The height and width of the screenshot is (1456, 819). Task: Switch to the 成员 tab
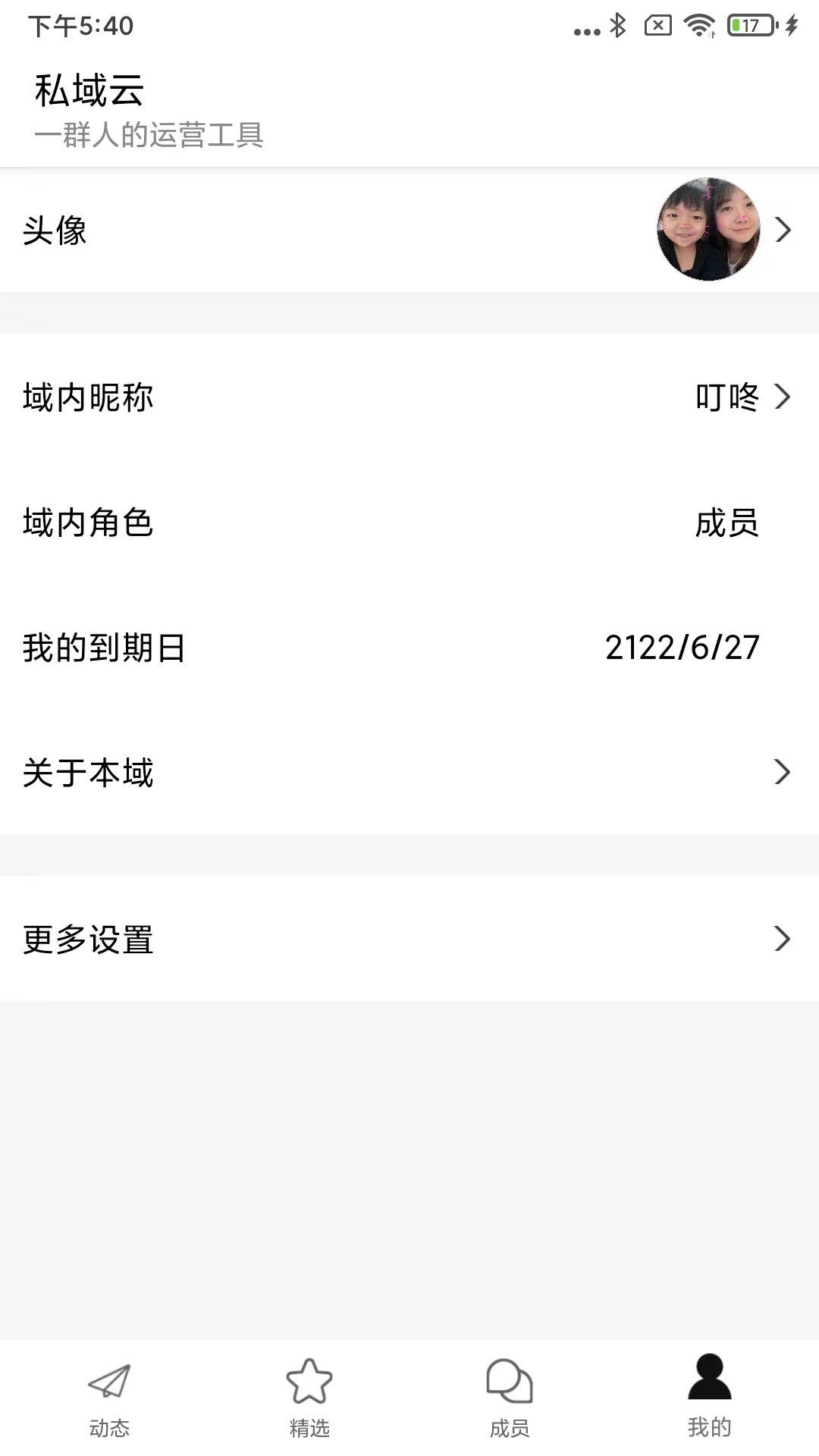pos(510,1397)
